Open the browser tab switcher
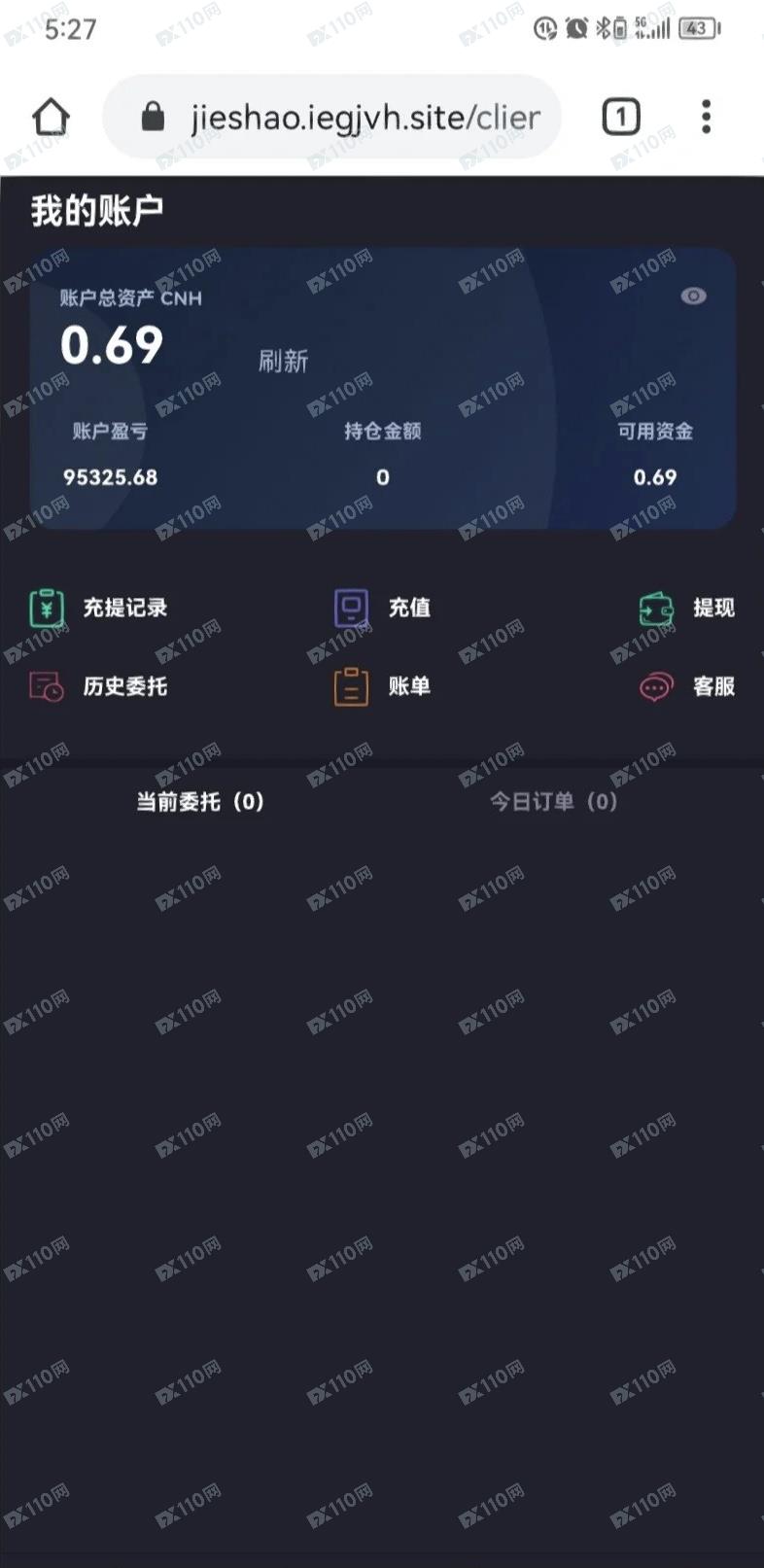Image resolution: width=764 pixels, height=1568 pixels. pyautogui.click(x=620, y=118)
